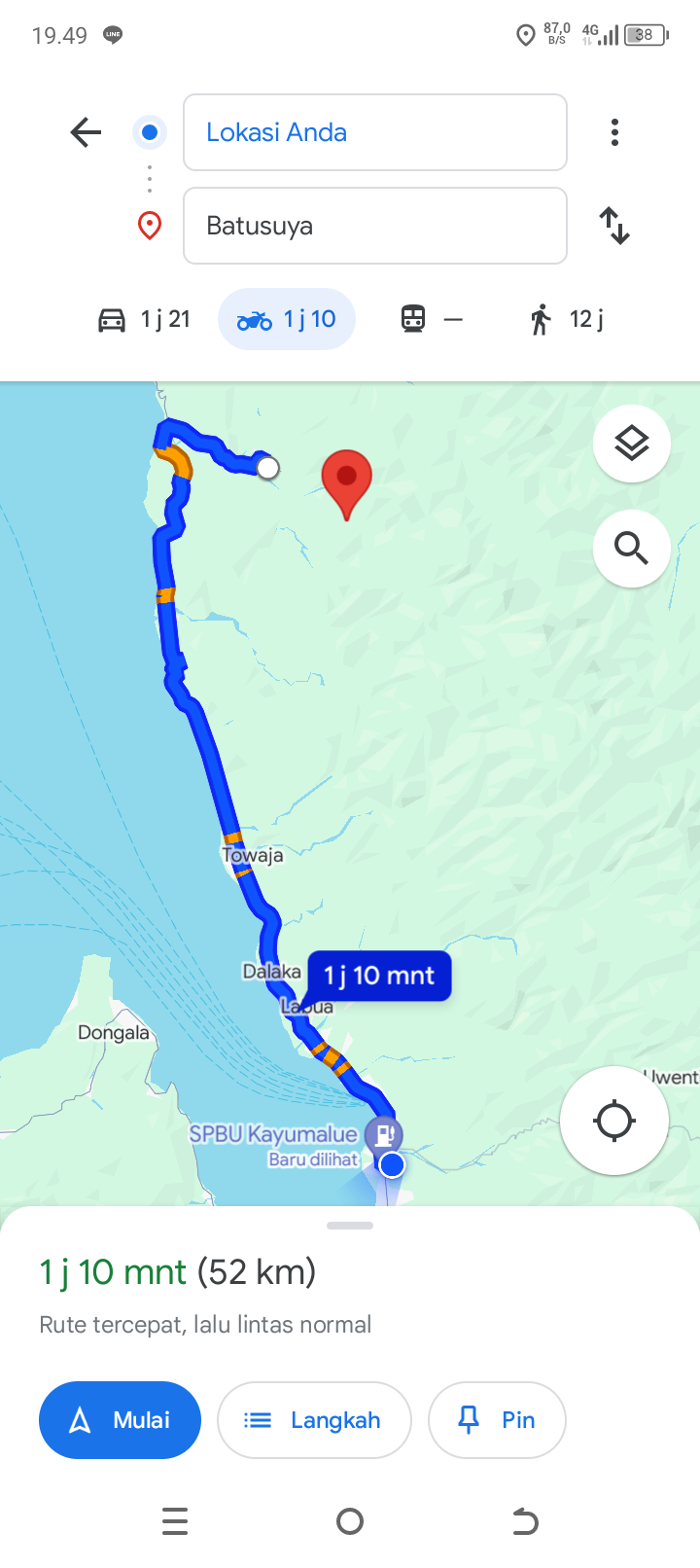
Task: Pin this route with the Pin button
Action: (x=497, y=1420)
